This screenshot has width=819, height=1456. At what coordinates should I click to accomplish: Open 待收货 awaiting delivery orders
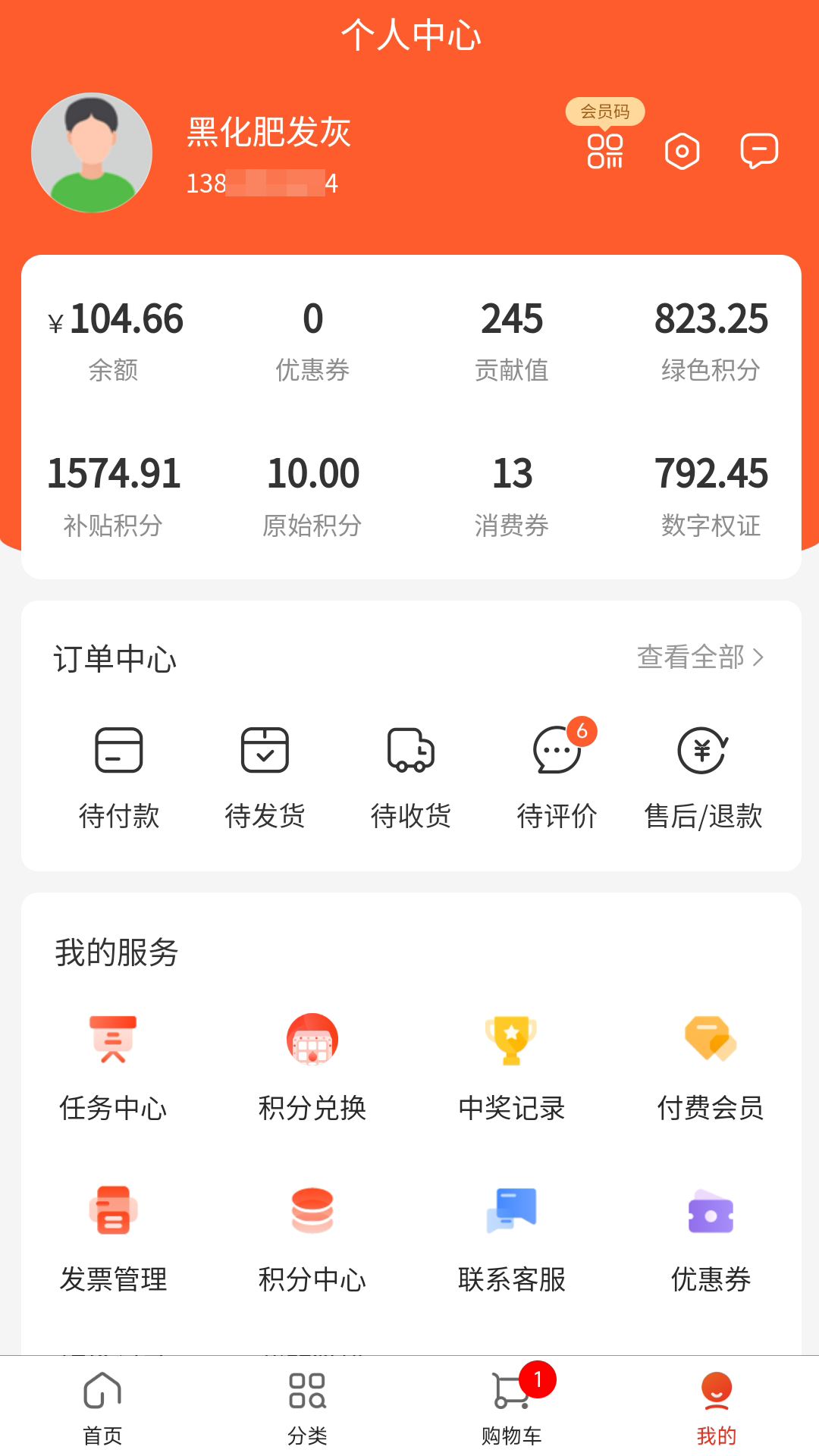point(410,773)
